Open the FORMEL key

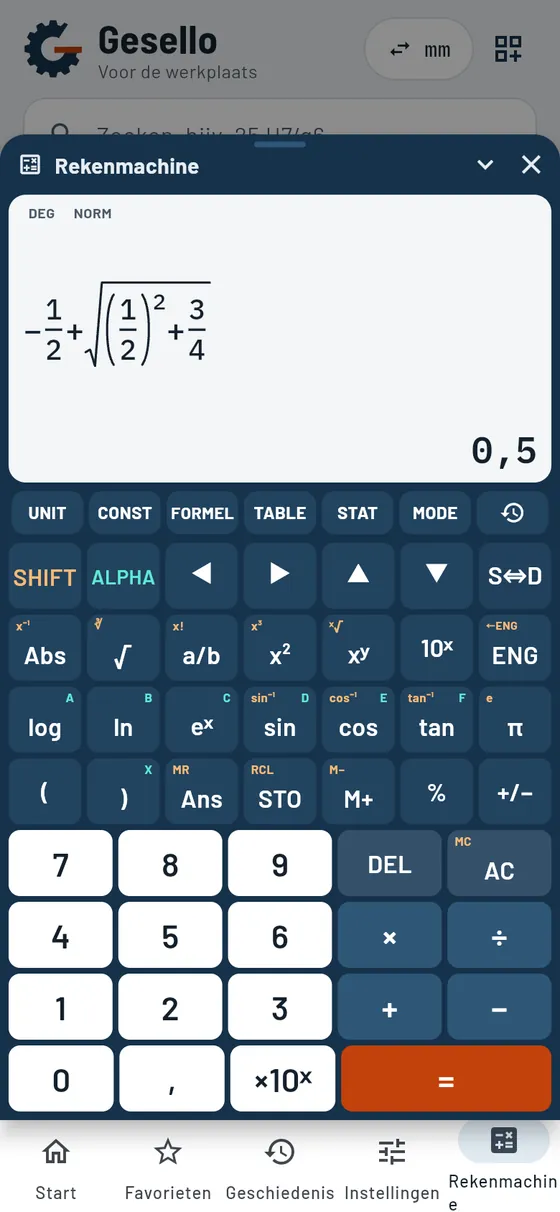(202, 513)
